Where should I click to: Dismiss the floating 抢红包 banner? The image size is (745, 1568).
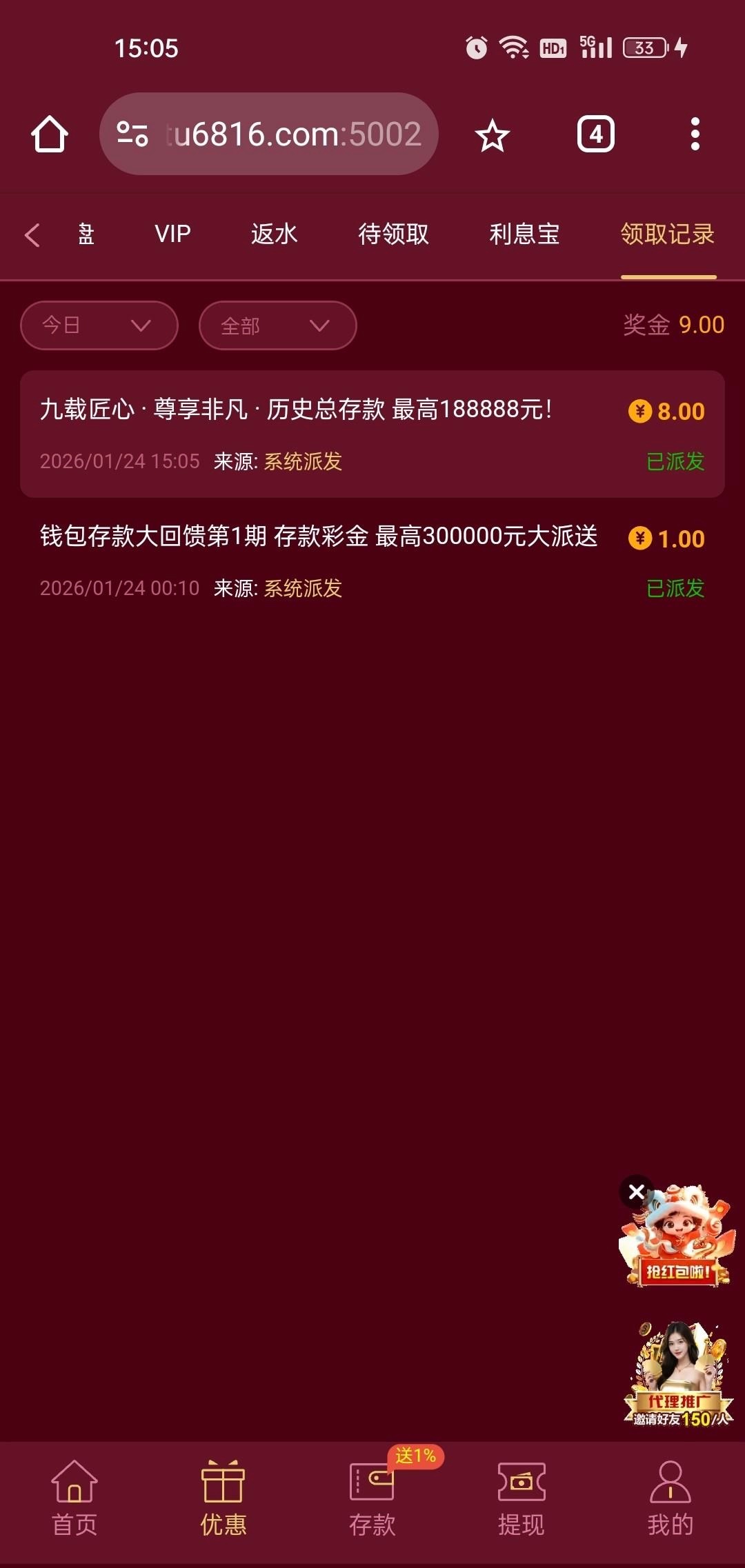637,1191
